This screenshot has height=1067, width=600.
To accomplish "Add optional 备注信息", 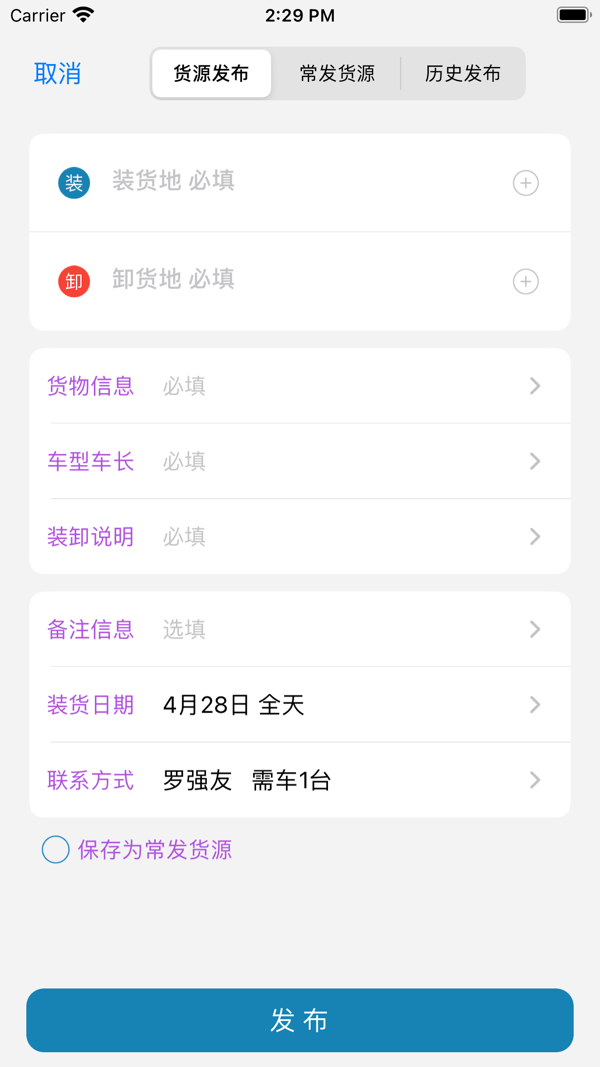I will click(300, 629).
